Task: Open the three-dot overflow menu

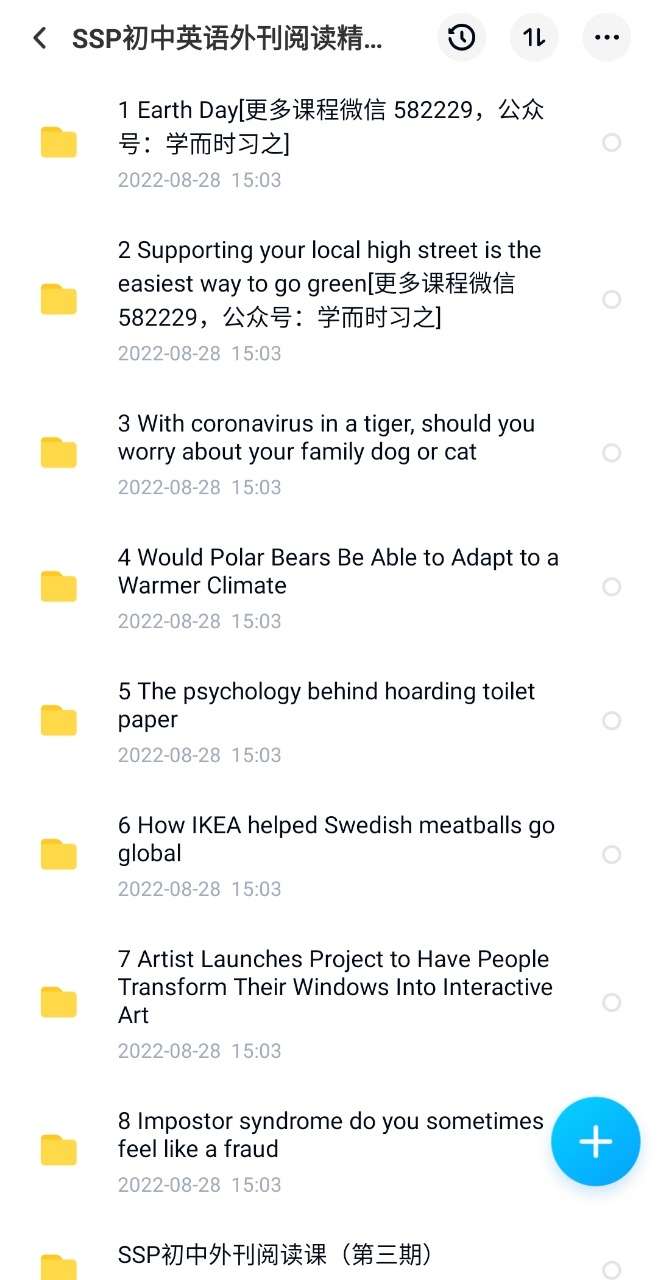Action: pos(606,39)
